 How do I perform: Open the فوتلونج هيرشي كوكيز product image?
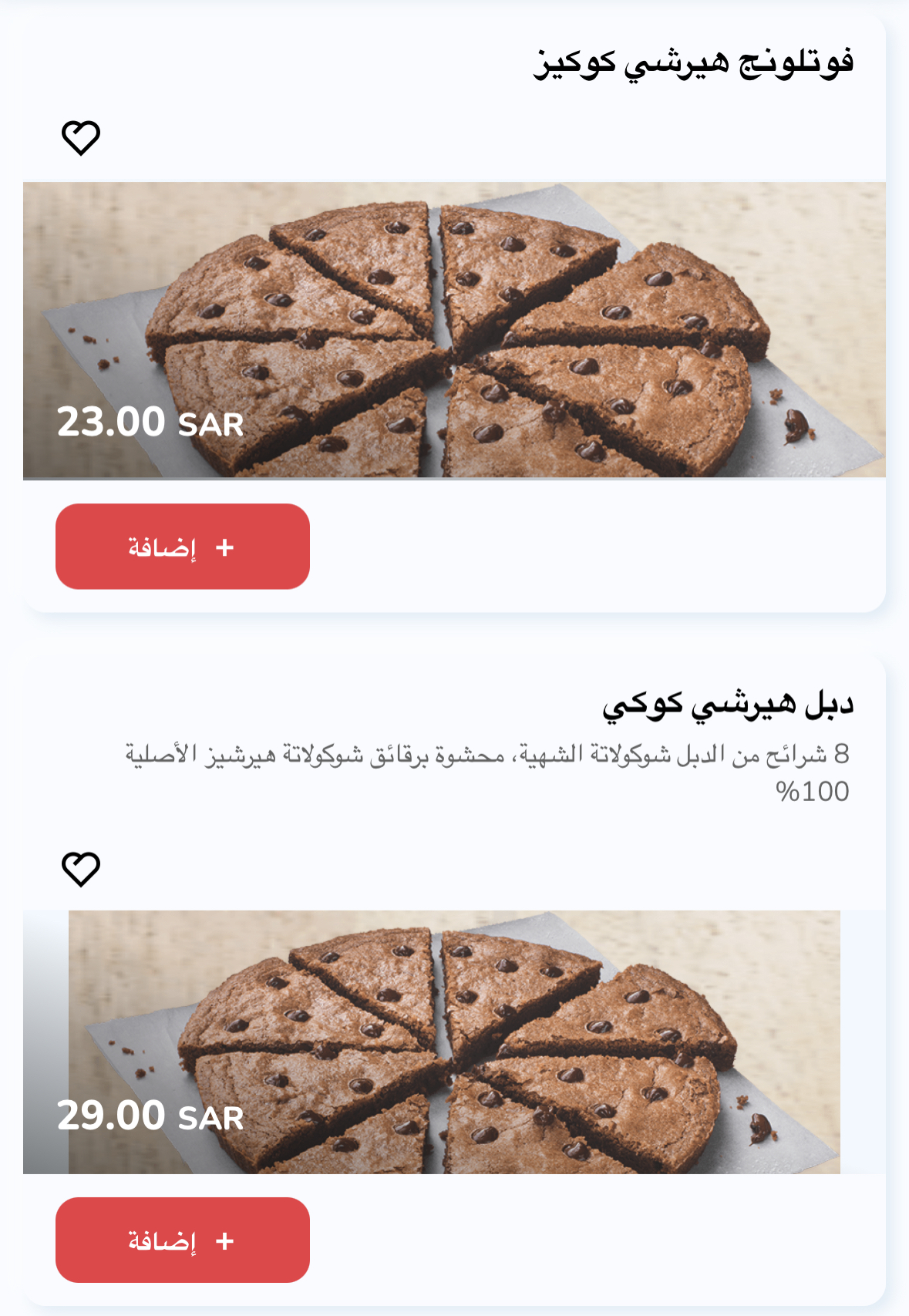tap(455, 330)
